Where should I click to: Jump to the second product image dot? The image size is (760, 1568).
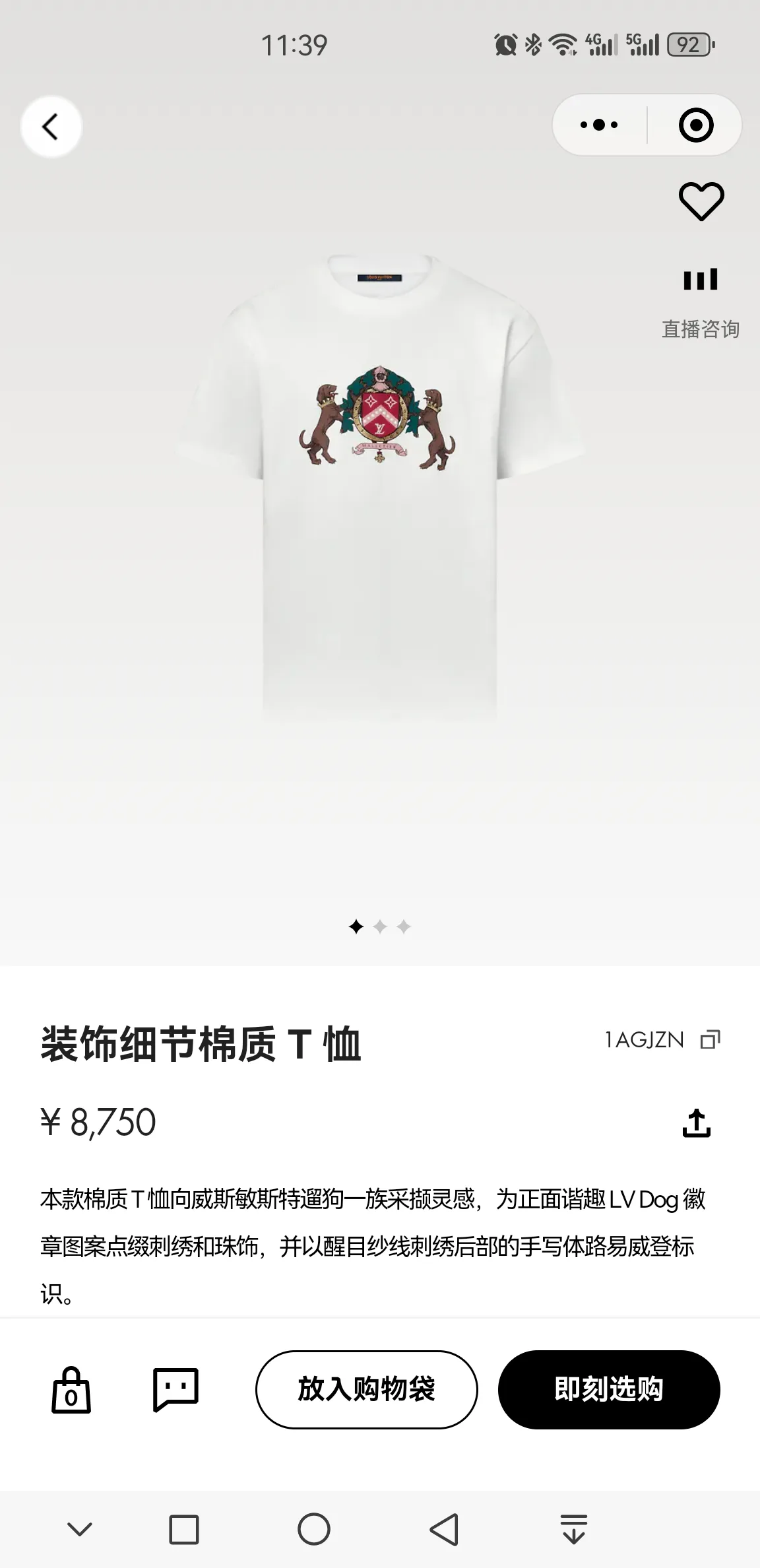tap(380, 927)
